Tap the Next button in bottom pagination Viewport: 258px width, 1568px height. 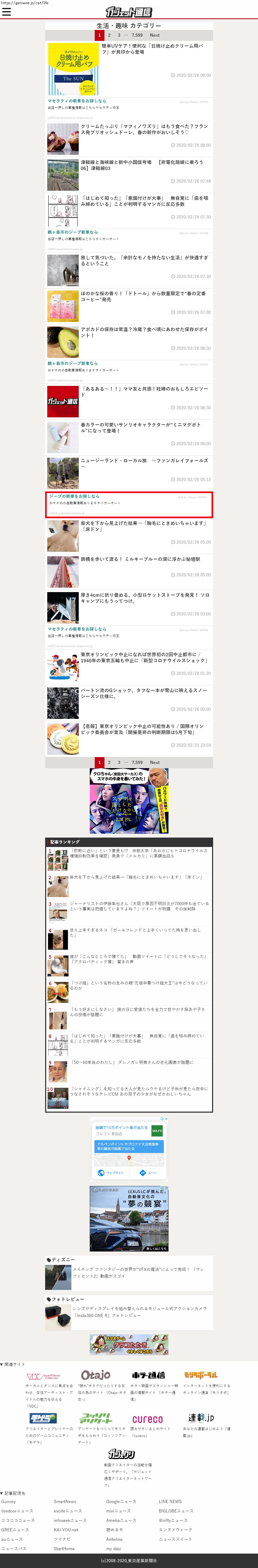[155, 762]
